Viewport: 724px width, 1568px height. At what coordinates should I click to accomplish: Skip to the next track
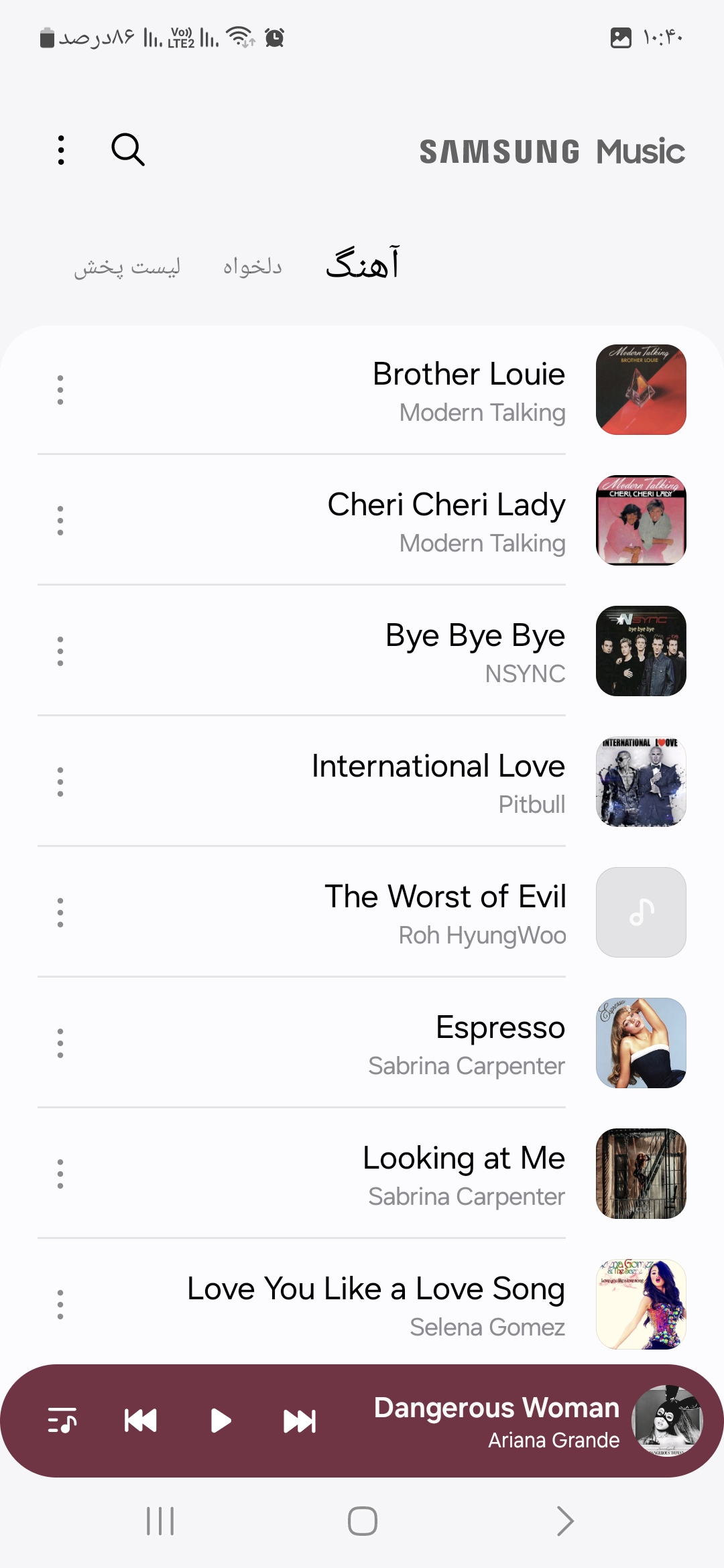(x=300, y=1421)
